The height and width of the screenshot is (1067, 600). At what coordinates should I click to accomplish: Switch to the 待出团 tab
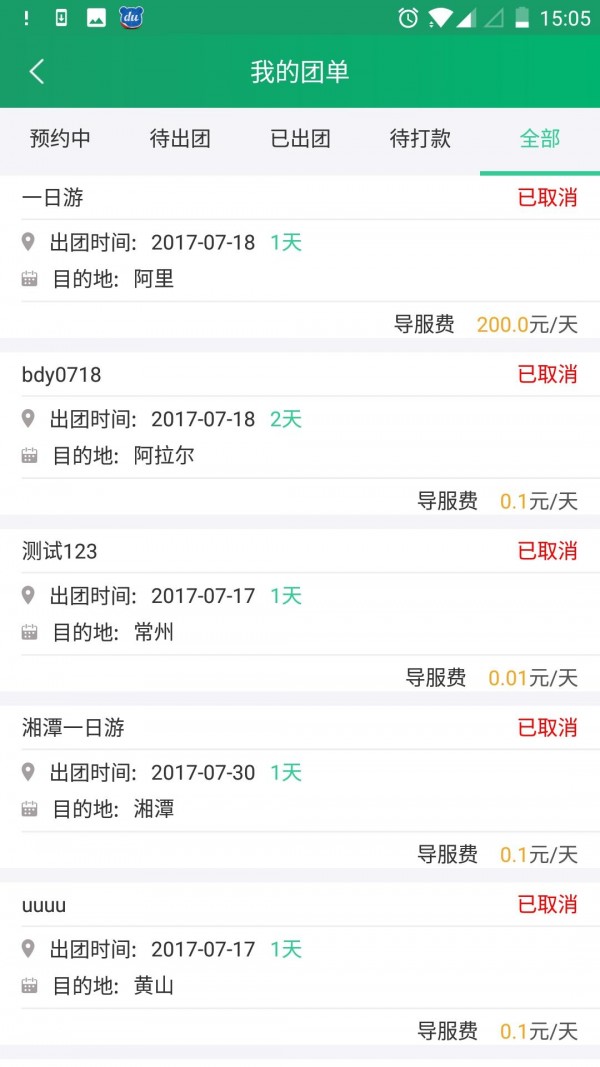180,139
